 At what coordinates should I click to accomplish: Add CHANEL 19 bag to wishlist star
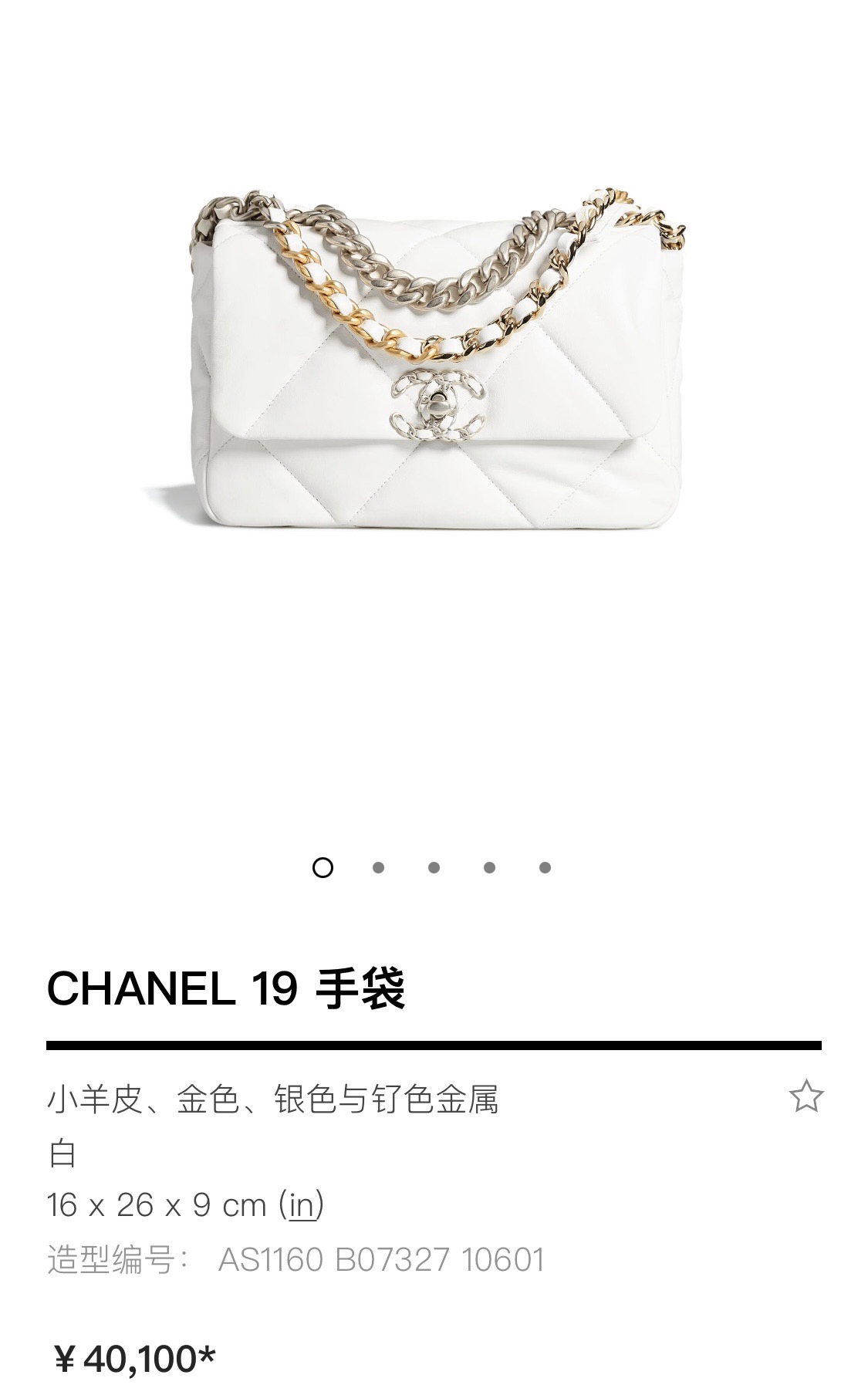(806, 1096)
